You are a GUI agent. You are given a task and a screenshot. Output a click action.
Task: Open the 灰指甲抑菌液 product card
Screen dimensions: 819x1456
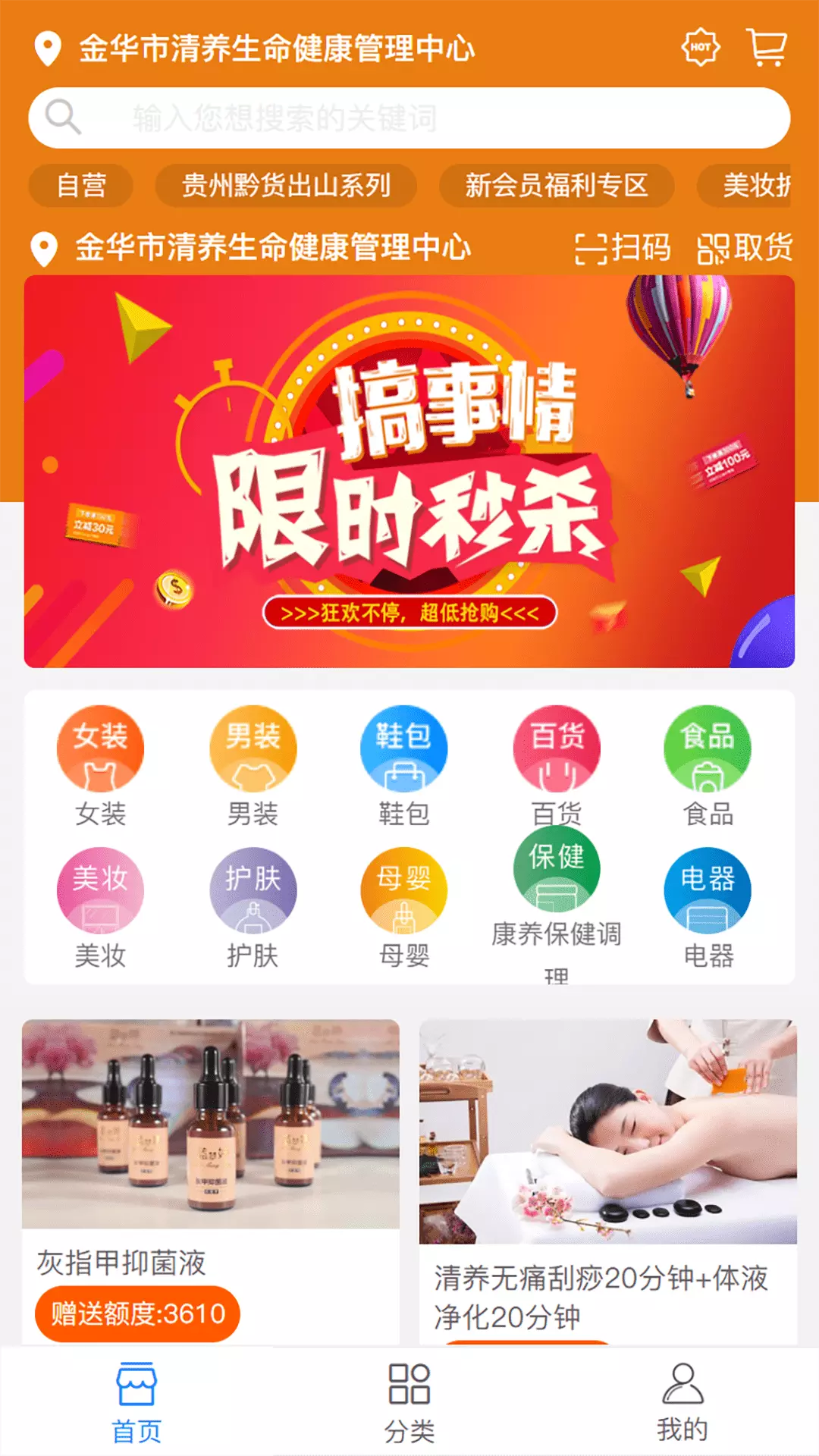[x=211, y=1182]
